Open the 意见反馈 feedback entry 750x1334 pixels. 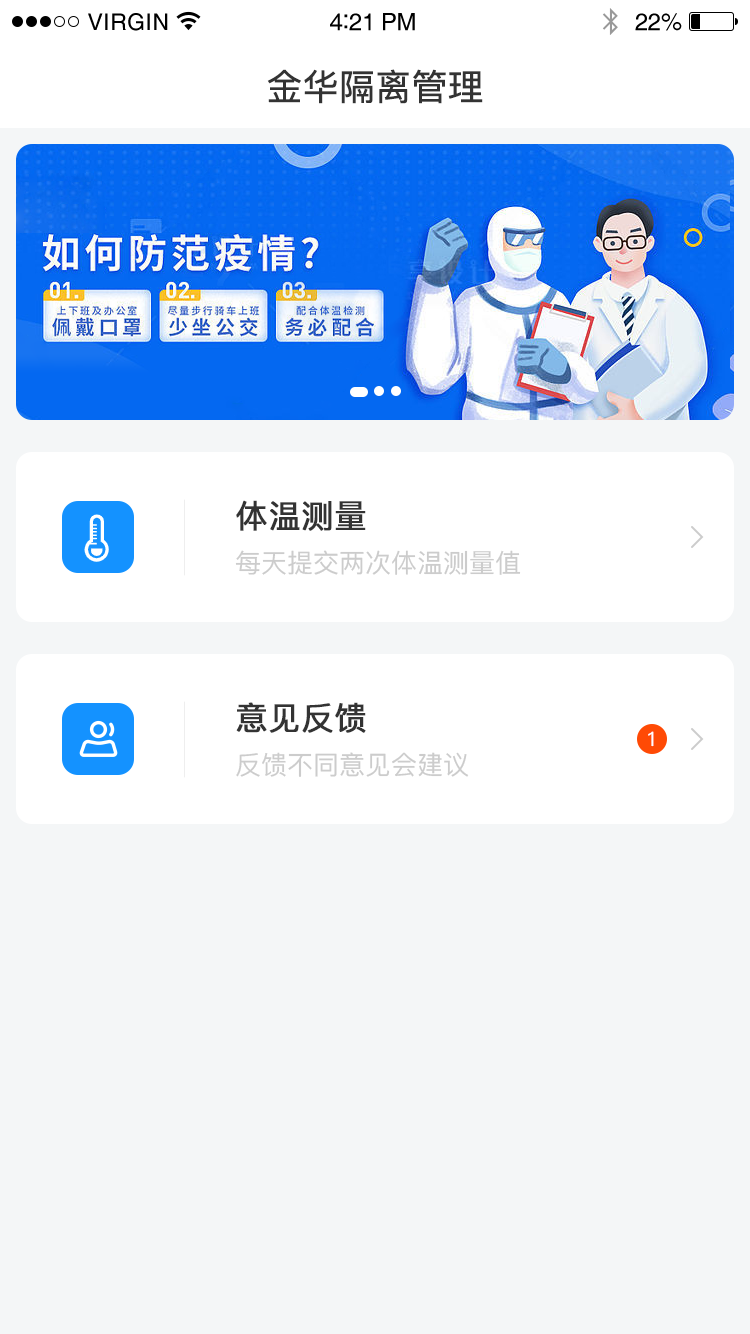click(375, 739)
